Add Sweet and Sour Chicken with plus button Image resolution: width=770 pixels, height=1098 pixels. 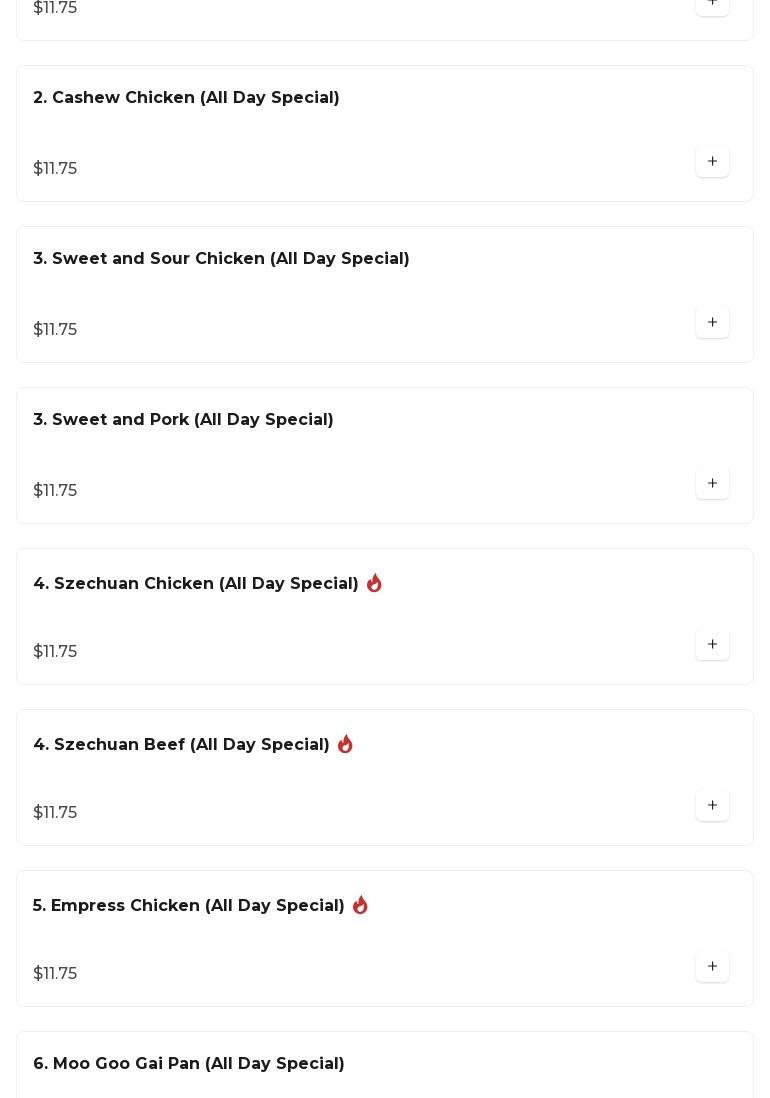tap(712, 323)
